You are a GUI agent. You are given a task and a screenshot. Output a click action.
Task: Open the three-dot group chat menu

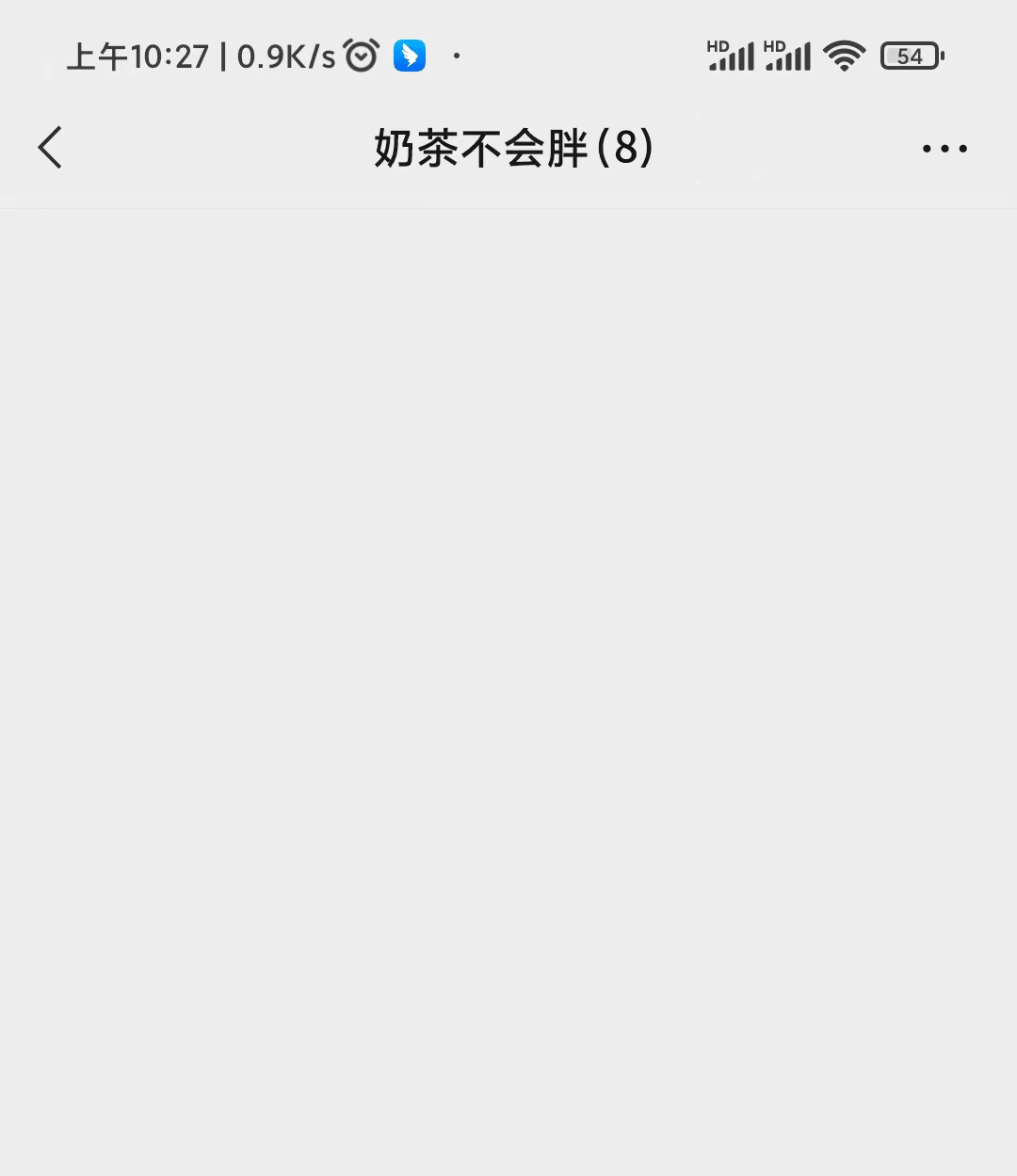944,149
